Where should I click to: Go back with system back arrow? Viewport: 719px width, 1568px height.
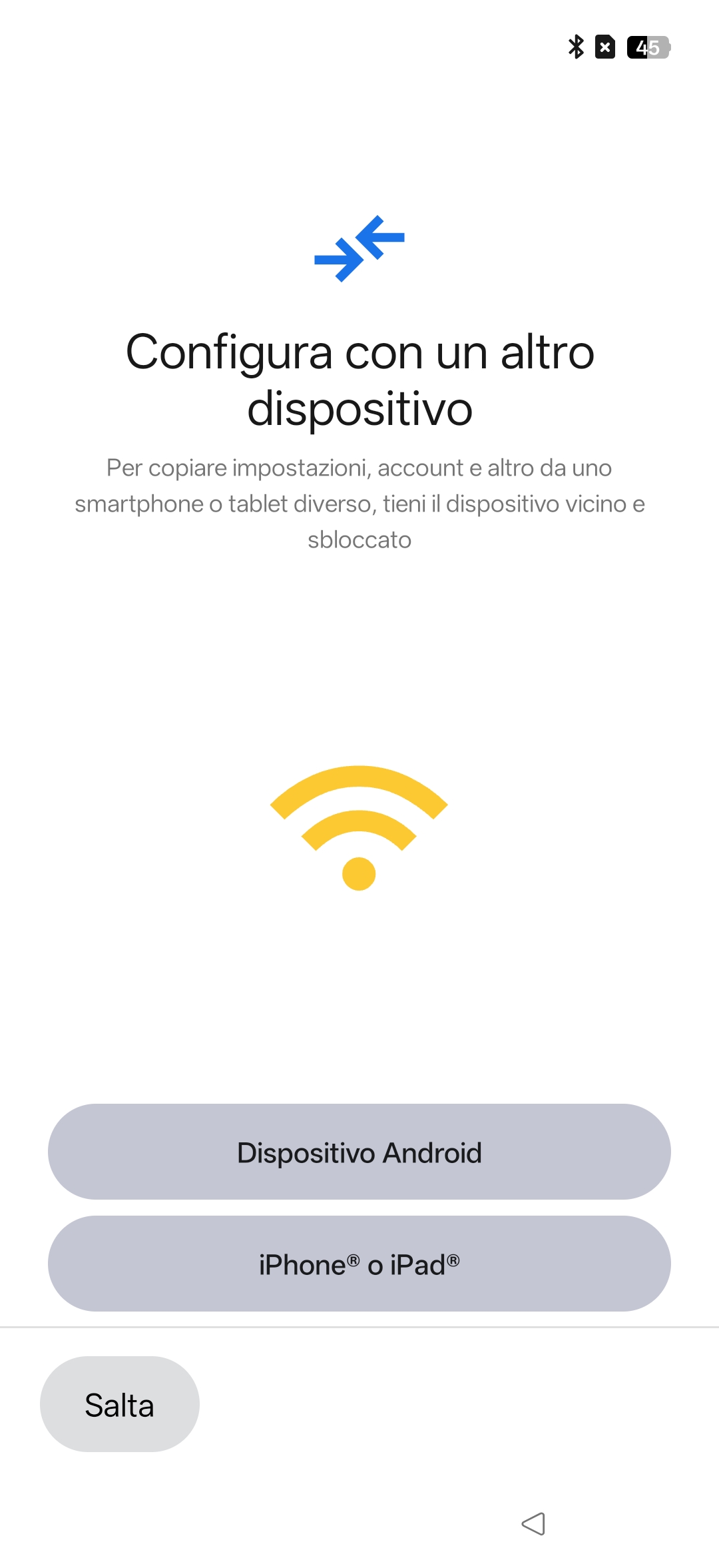coord(533,1523)
